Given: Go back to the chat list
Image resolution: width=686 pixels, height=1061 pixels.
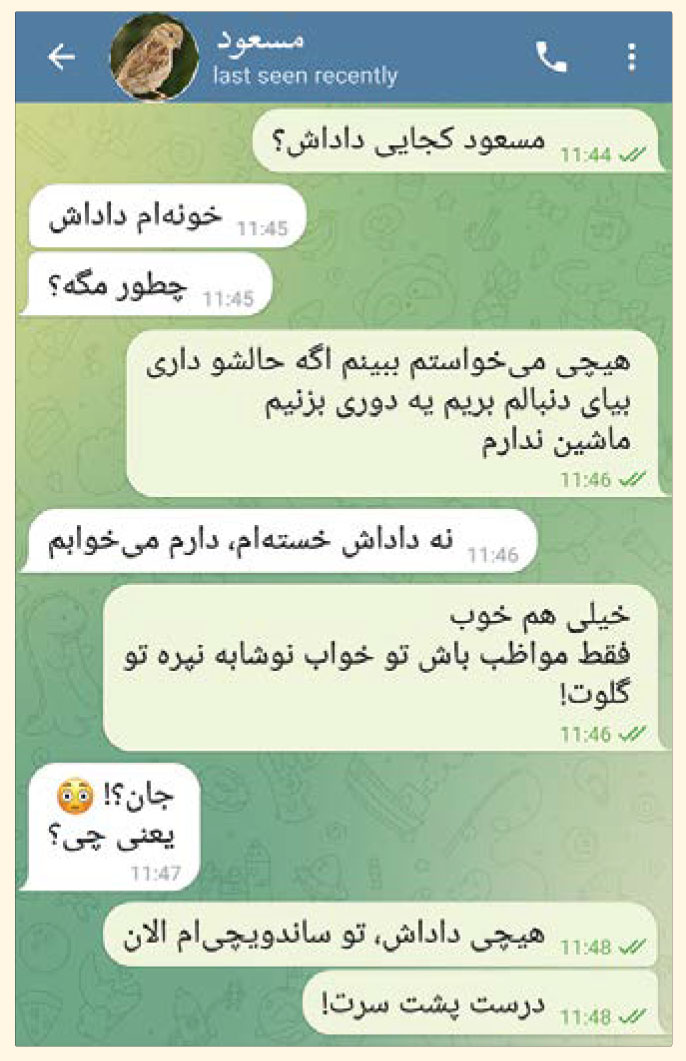Looking at the screenshot, I should (62, 57).
